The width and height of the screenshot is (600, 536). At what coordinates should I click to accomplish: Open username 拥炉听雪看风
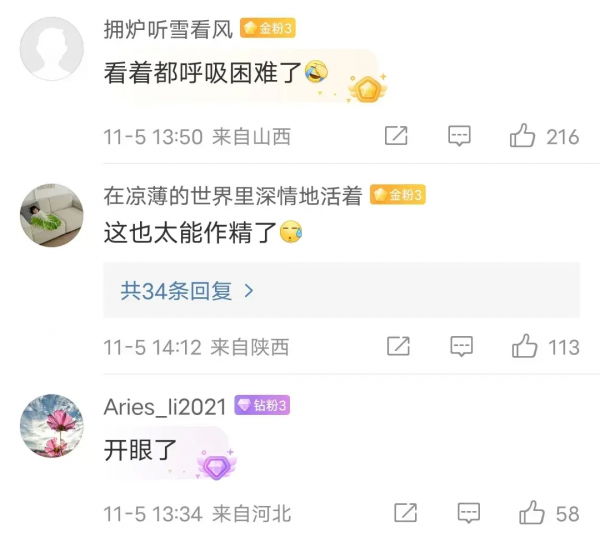(168, 30)
